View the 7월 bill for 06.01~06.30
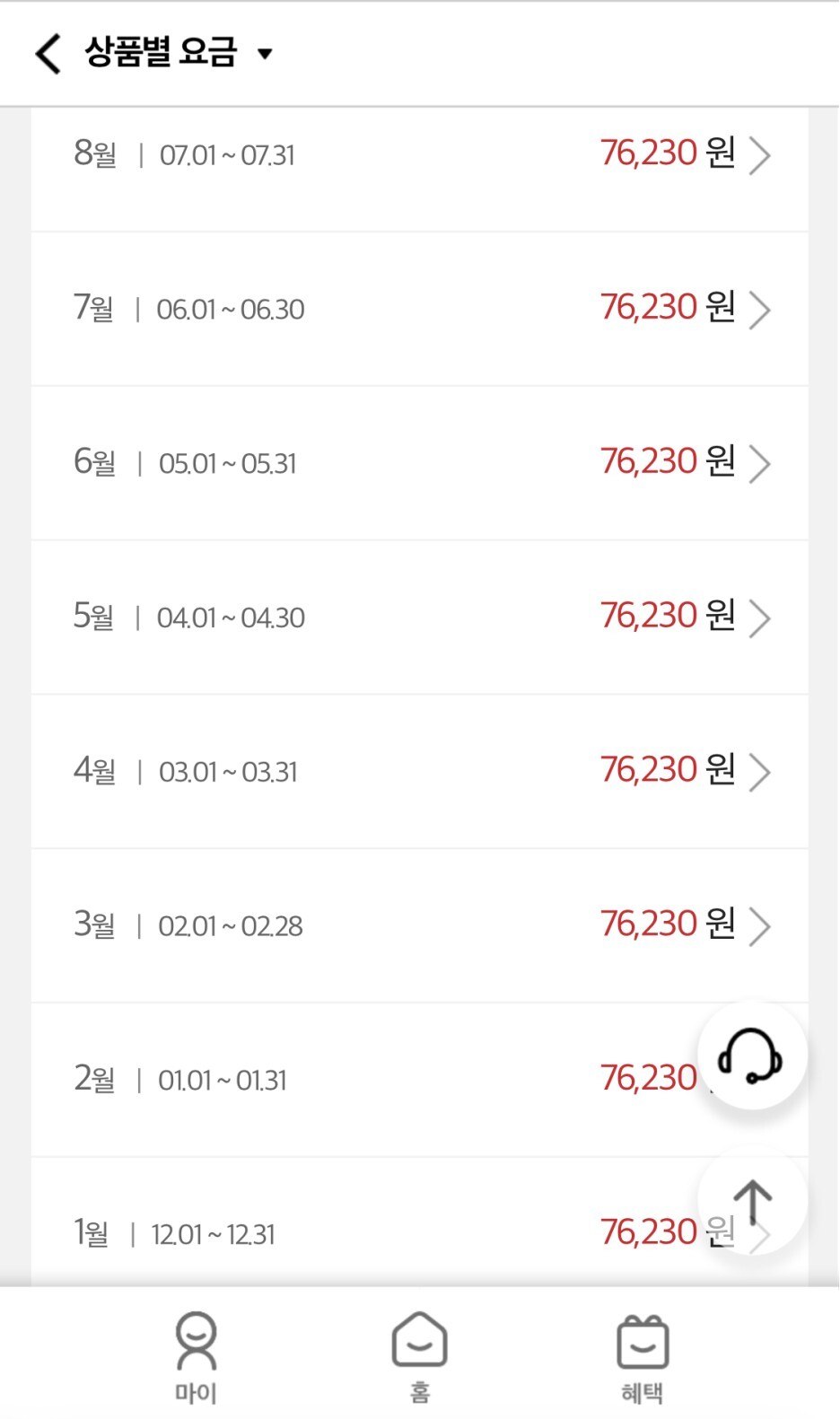The height and width of the screenshot is (1419, 840). pyautogui.click(x=419, y=310)
